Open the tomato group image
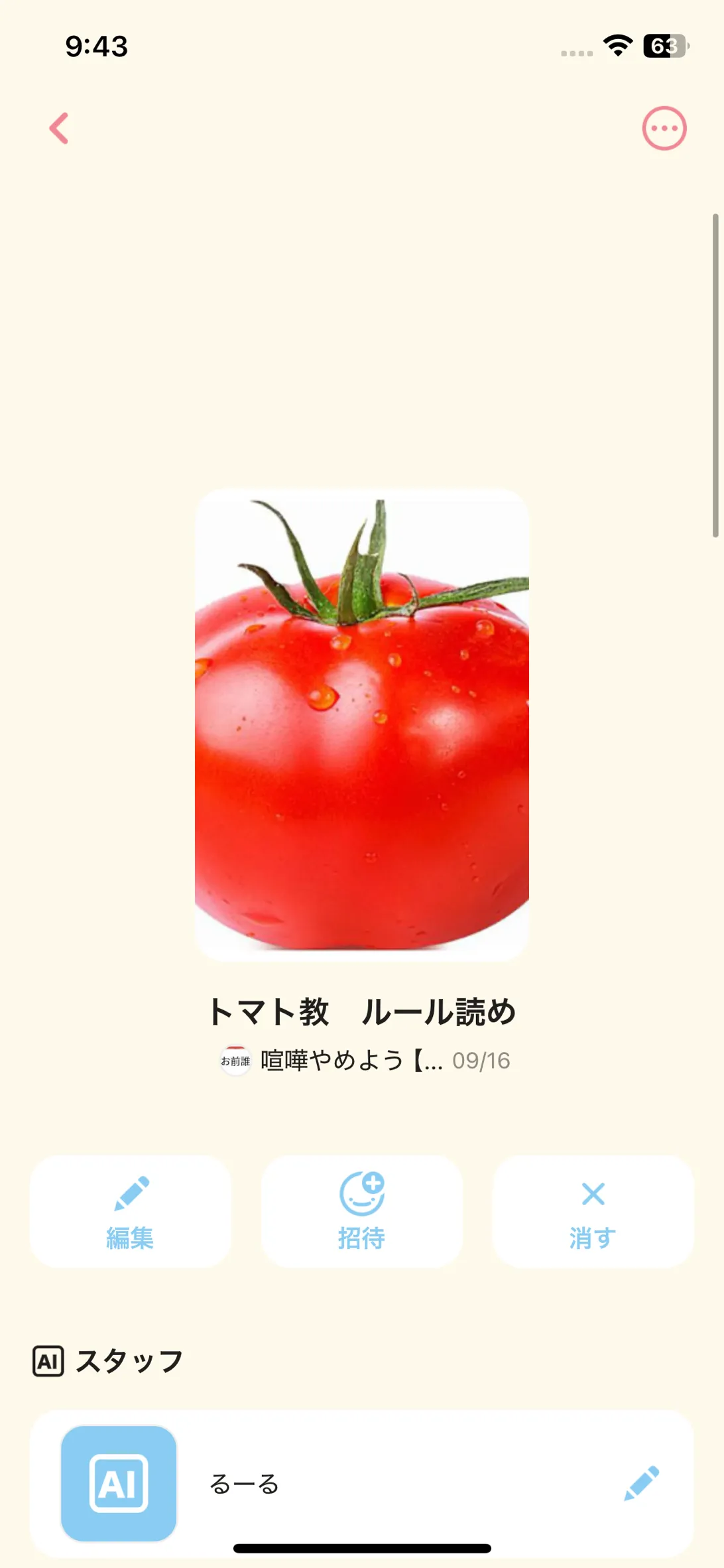The image size is (724, 1568). click(x=362, y=724)
